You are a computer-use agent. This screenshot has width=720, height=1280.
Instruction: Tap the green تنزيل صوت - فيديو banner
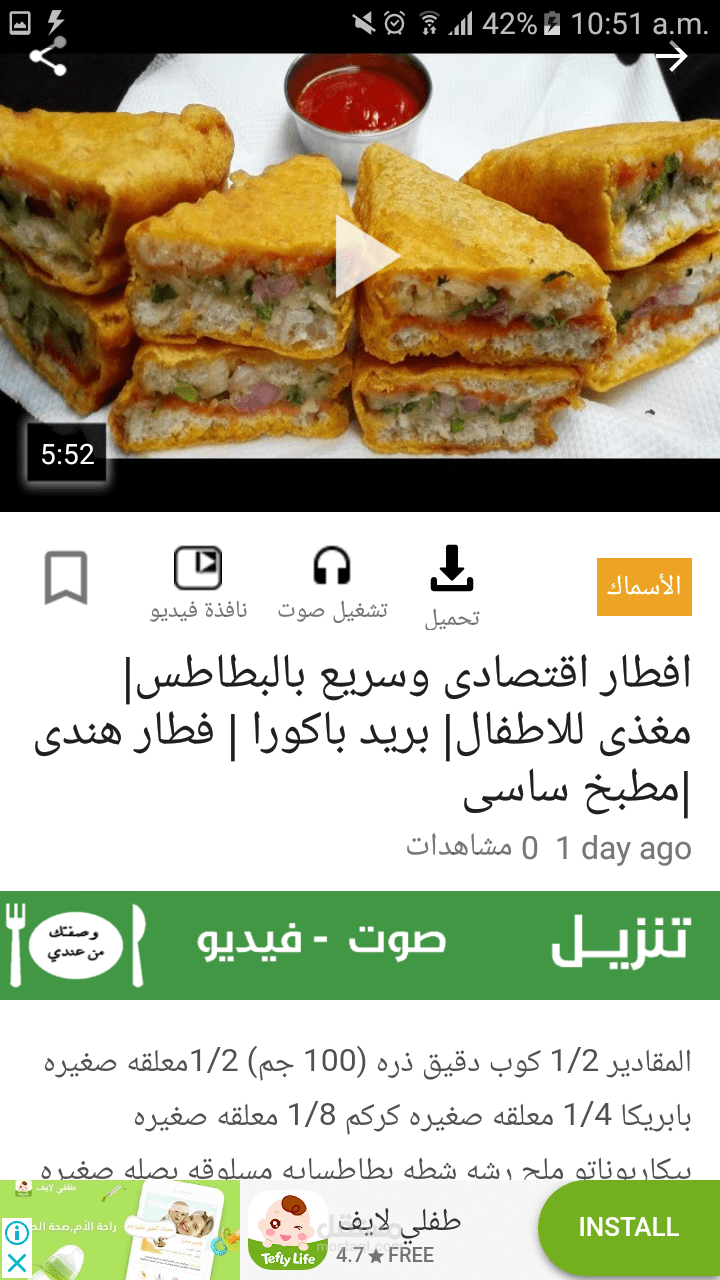(x=360, y=944)
